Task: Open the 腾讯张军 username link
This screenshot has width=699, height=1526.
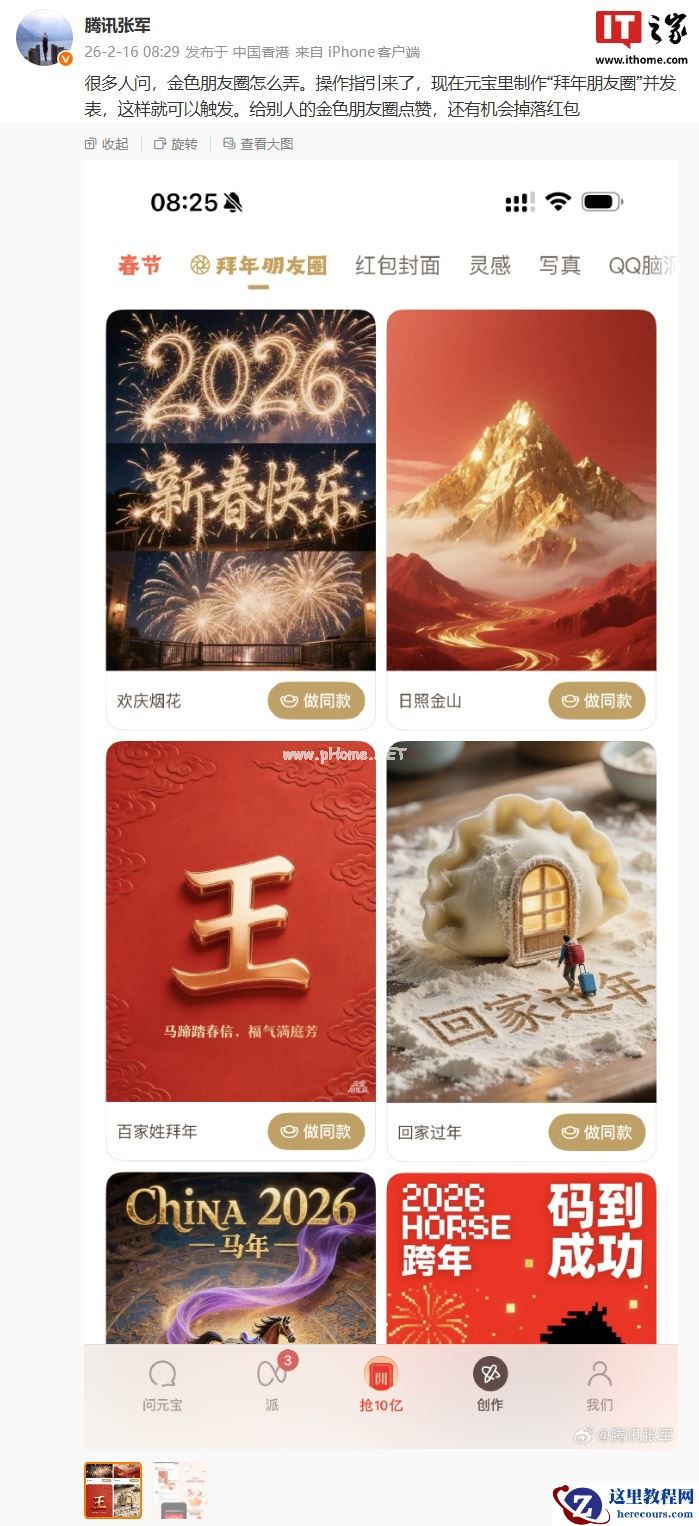Action: pos(117,27)
